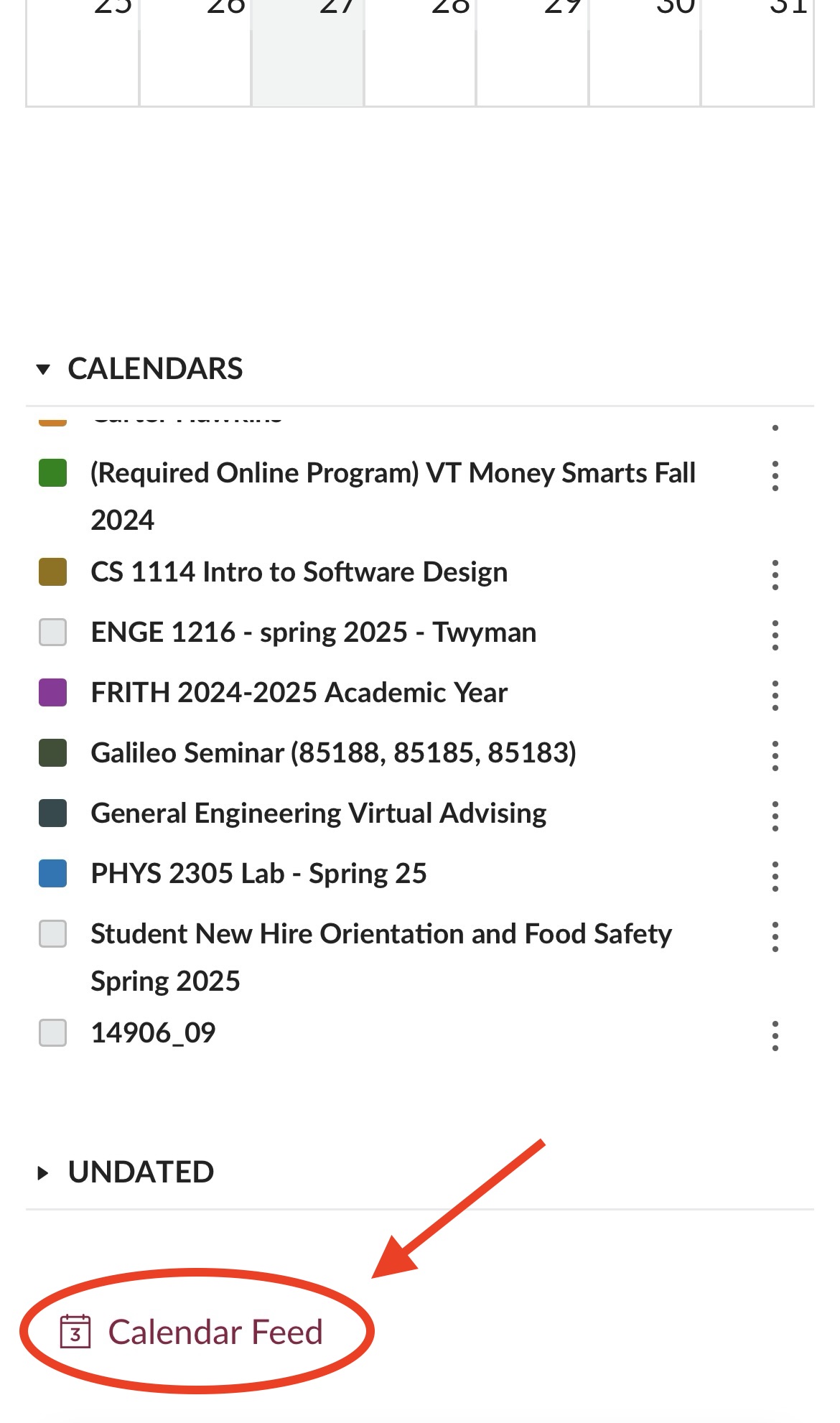Toggle the Galileo Seminar calendar checkbox
This screenshot has height=1423, width=840.
pyautogui.click(x=52, y=753)
